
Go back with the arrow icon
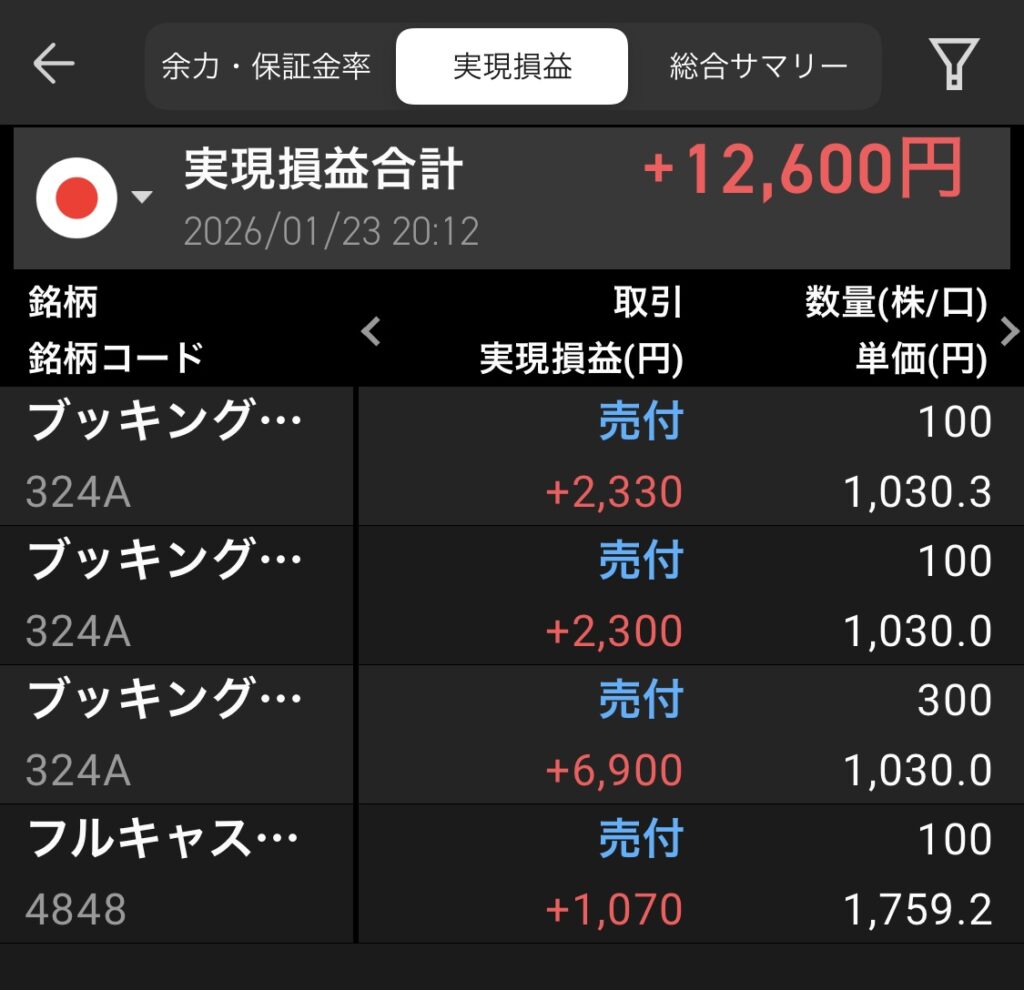(54, 64)
